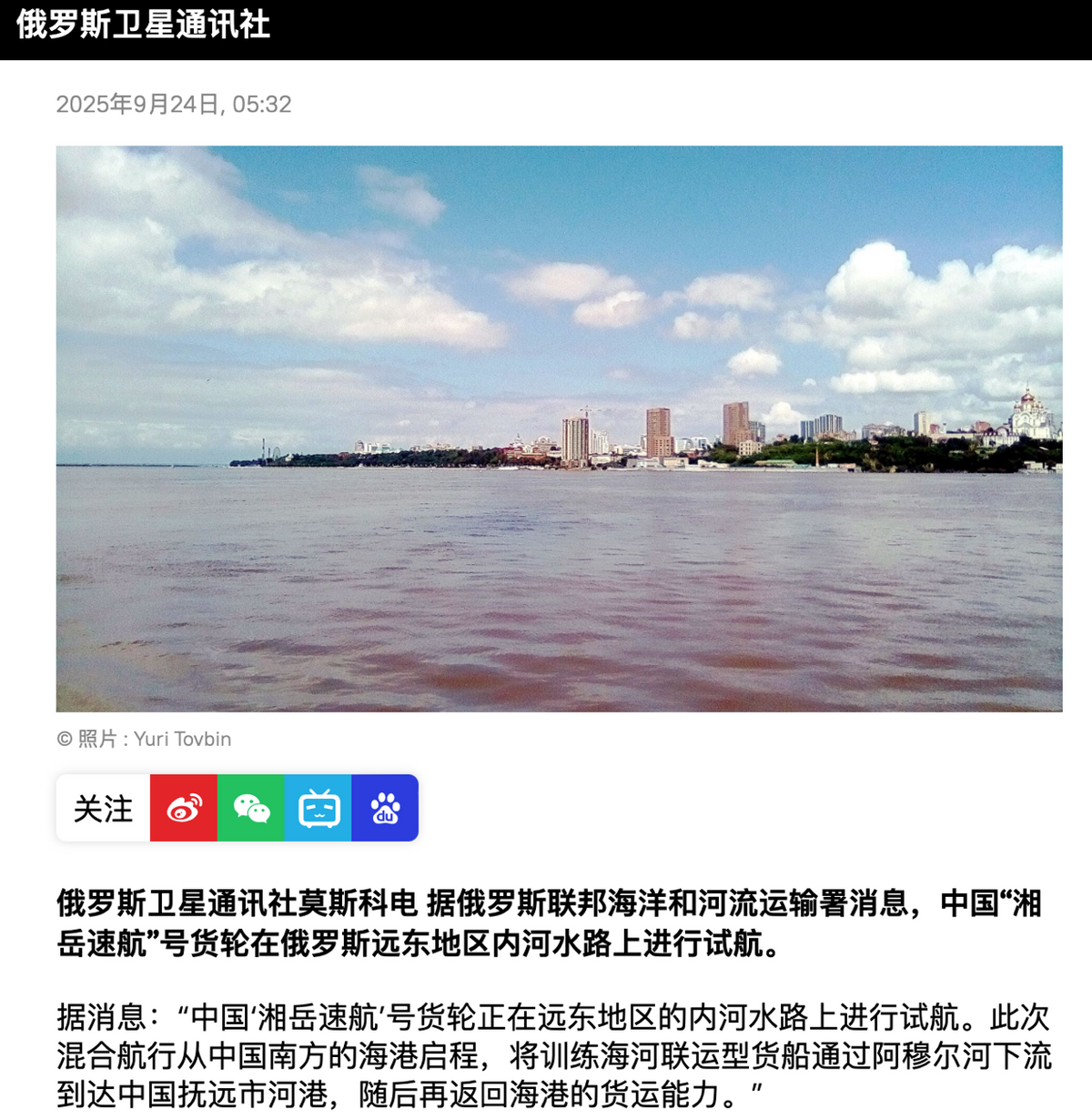The height and width of the screenshot is (1119, 1092).
Task: Open the Baidu follow icon
Action: tap(385, 808)
